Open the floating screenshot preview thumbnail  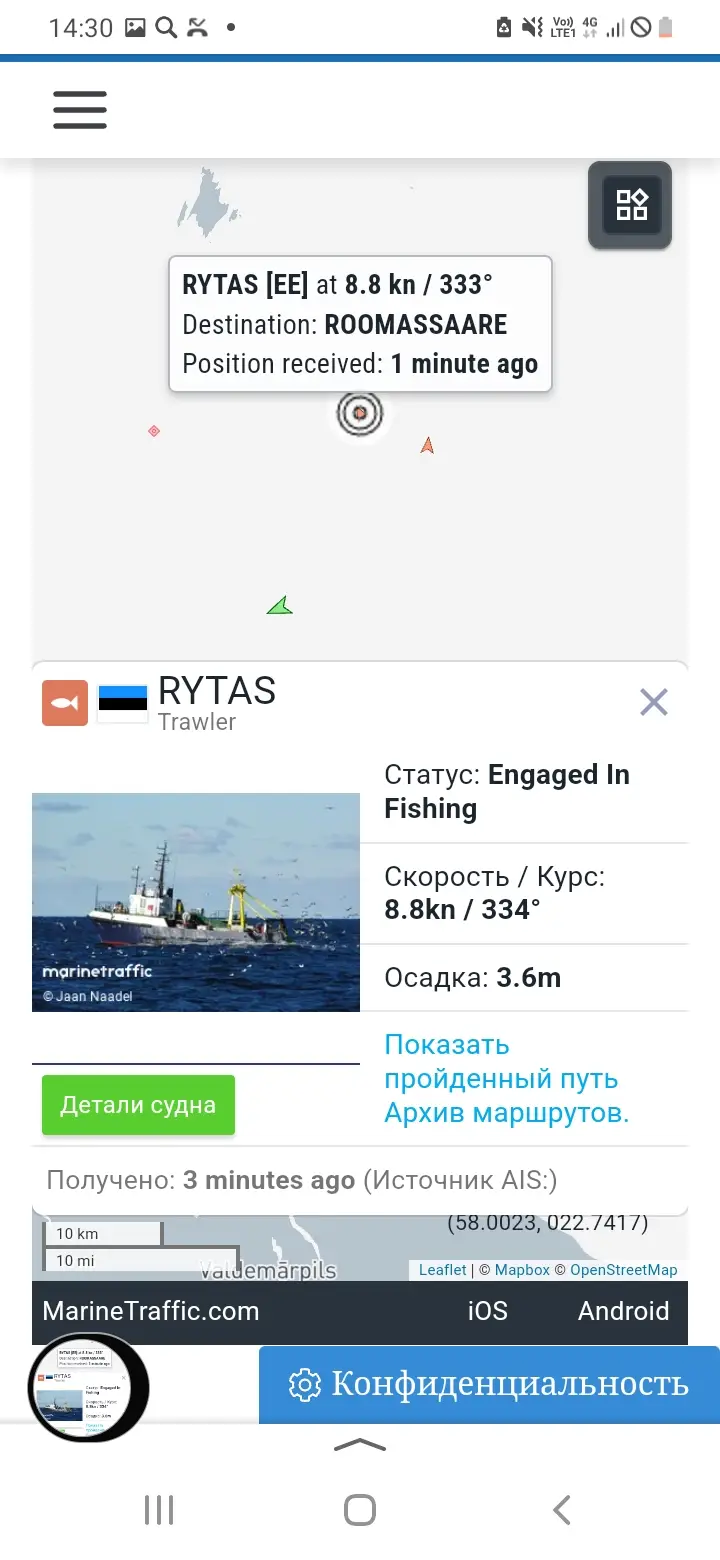[88, 1387]
